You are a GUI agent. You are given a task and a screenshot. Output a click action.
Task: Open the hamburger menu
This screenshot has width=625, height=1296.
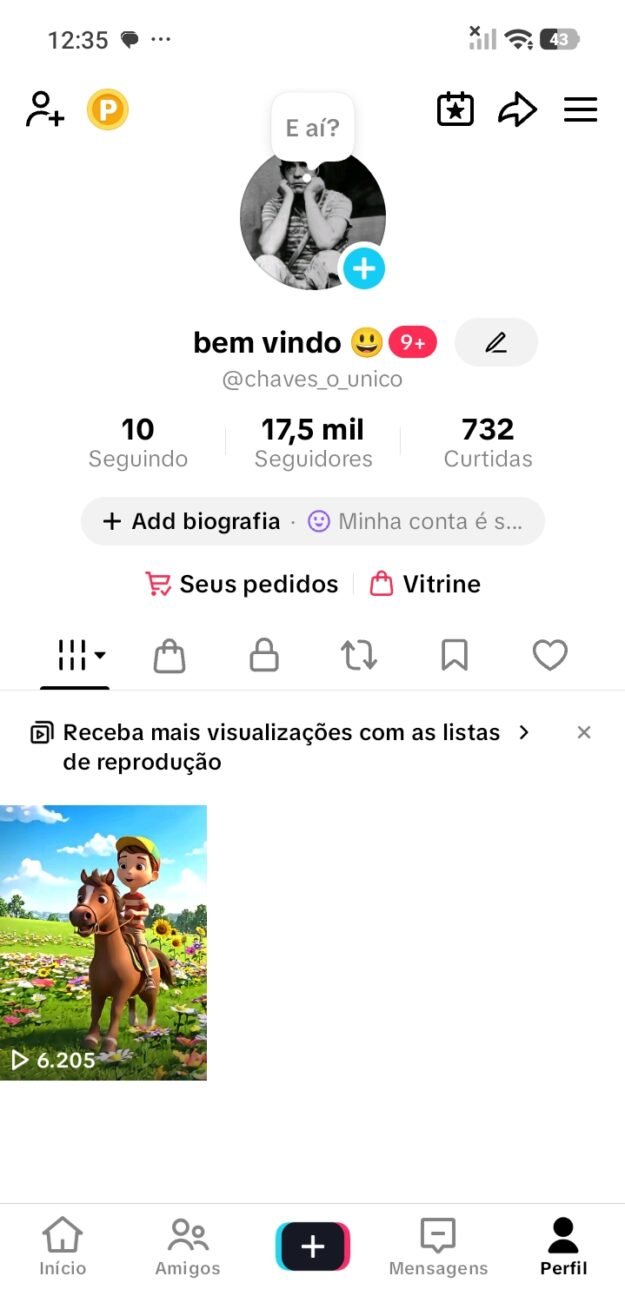tap(580, 110)
